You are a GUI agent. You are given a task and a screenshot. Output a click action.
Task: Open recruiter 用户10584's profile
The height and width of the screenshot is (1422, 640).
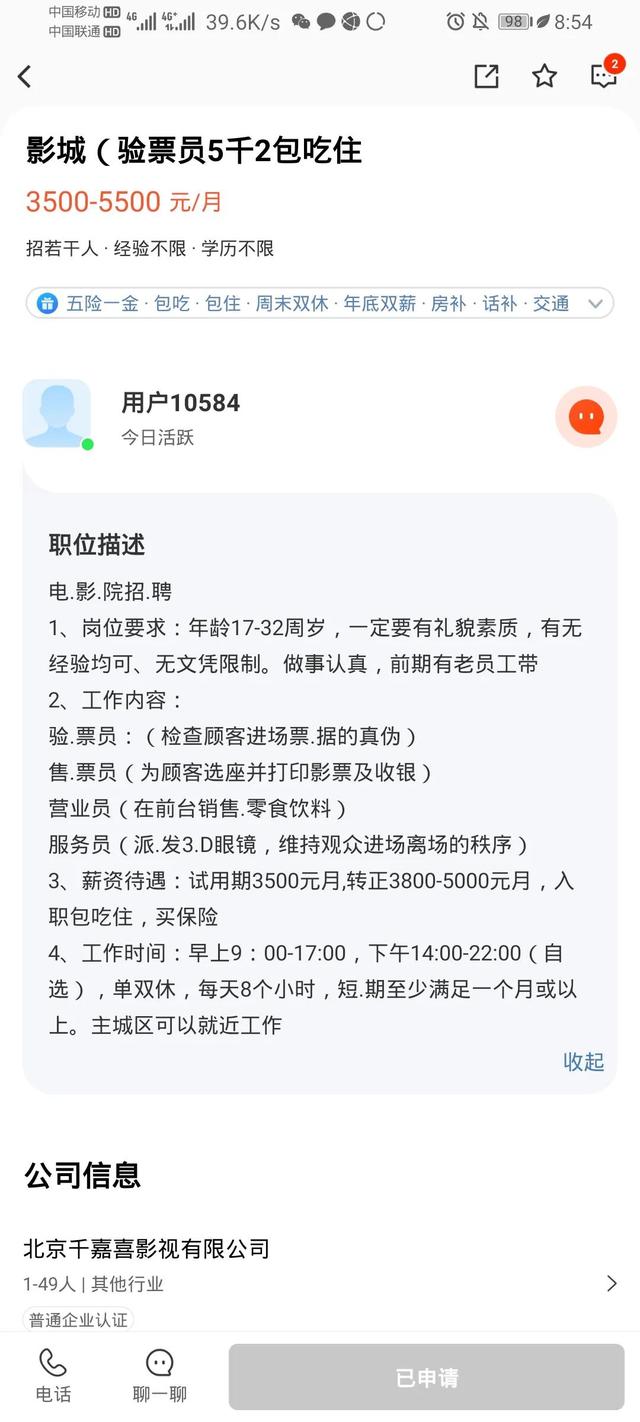click(180, 404)
